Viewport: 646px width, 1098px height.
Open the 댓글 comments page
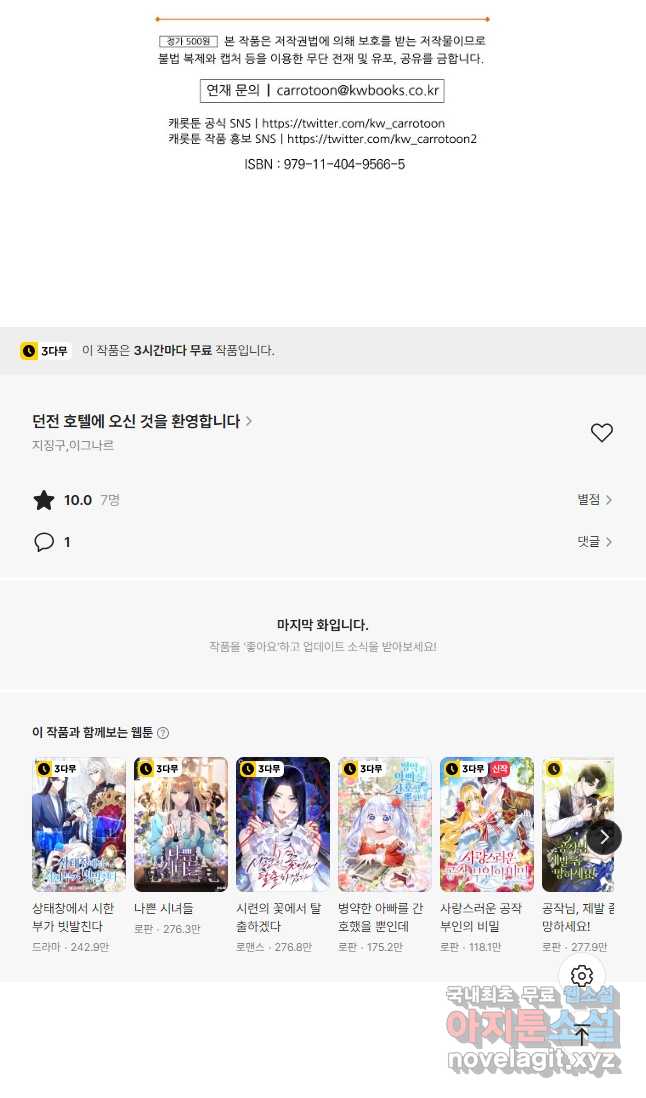click(594, 542)
